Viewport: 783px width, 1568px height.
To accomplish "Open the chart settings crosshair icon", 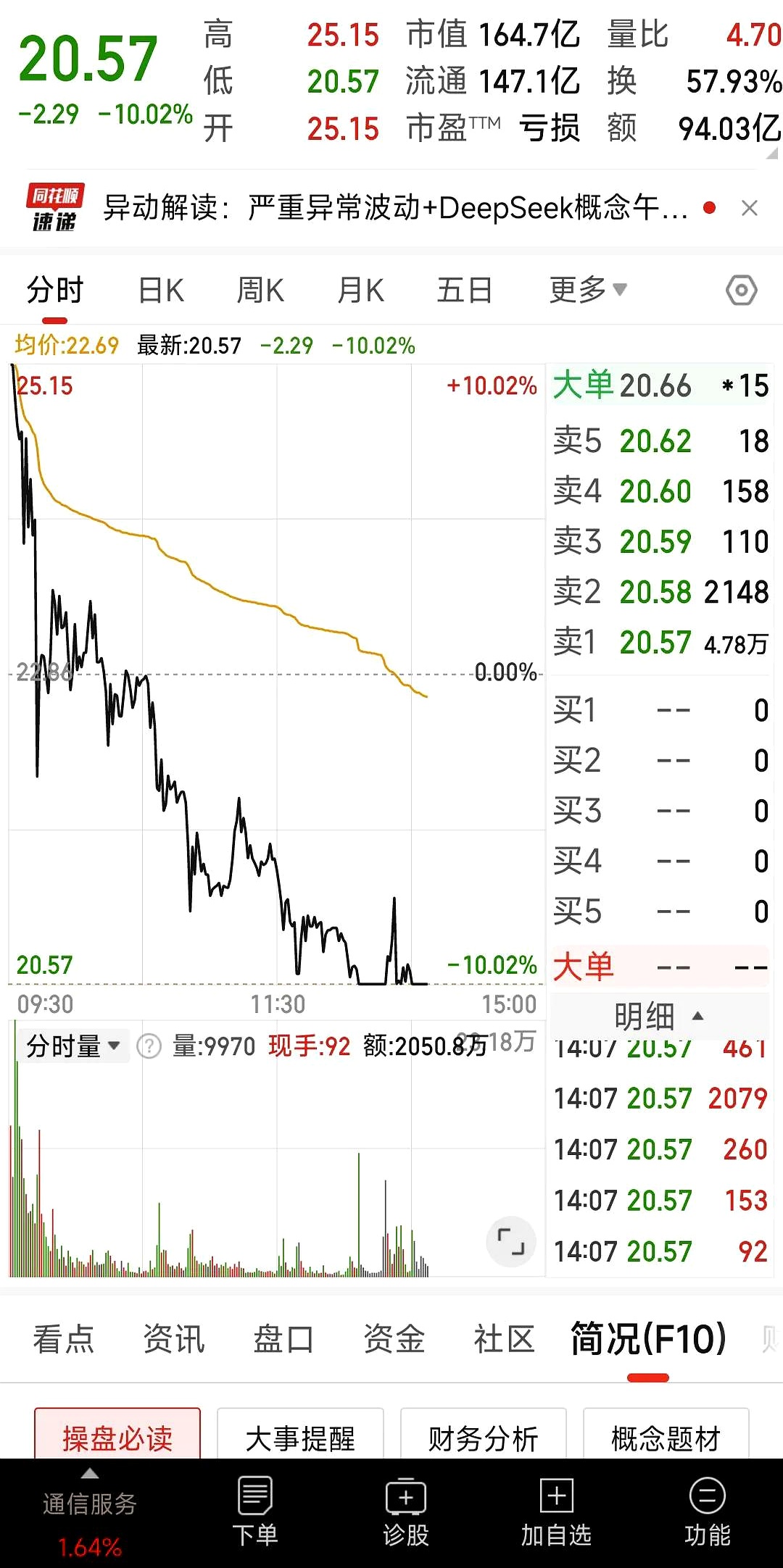I will [x=741, y=288].
